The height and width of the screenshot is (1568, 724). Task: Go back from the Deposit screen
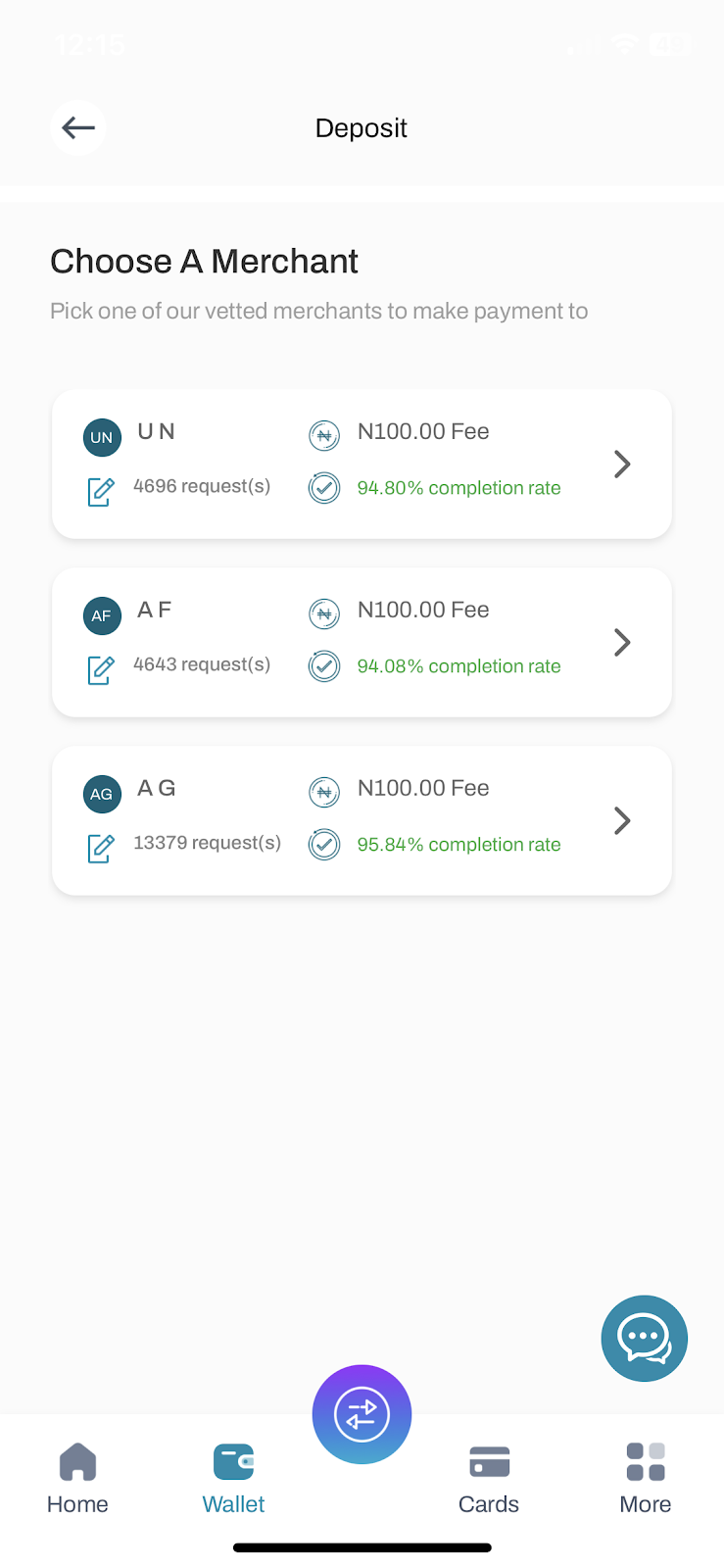78,127
